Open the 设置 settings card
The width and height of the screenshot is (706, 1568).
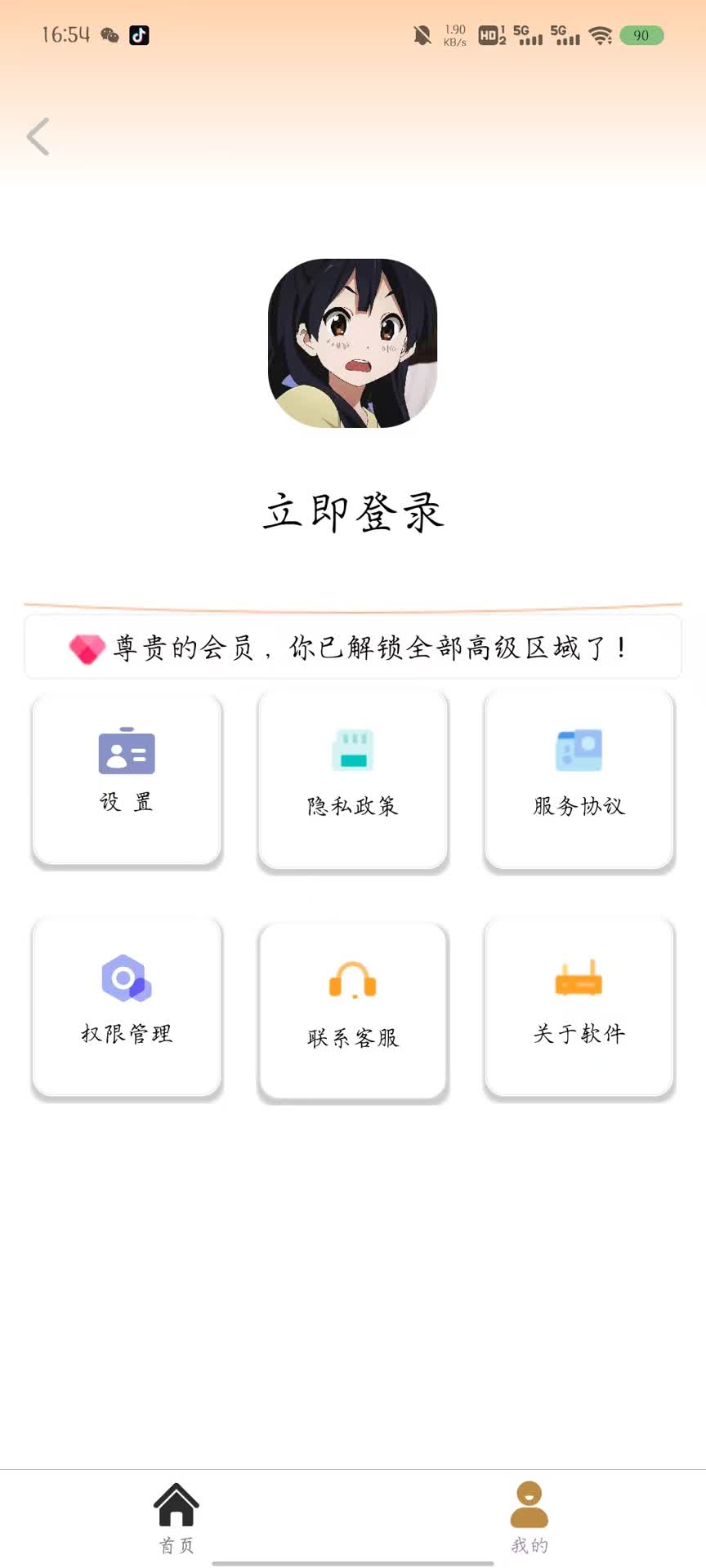tap(127, 778)
